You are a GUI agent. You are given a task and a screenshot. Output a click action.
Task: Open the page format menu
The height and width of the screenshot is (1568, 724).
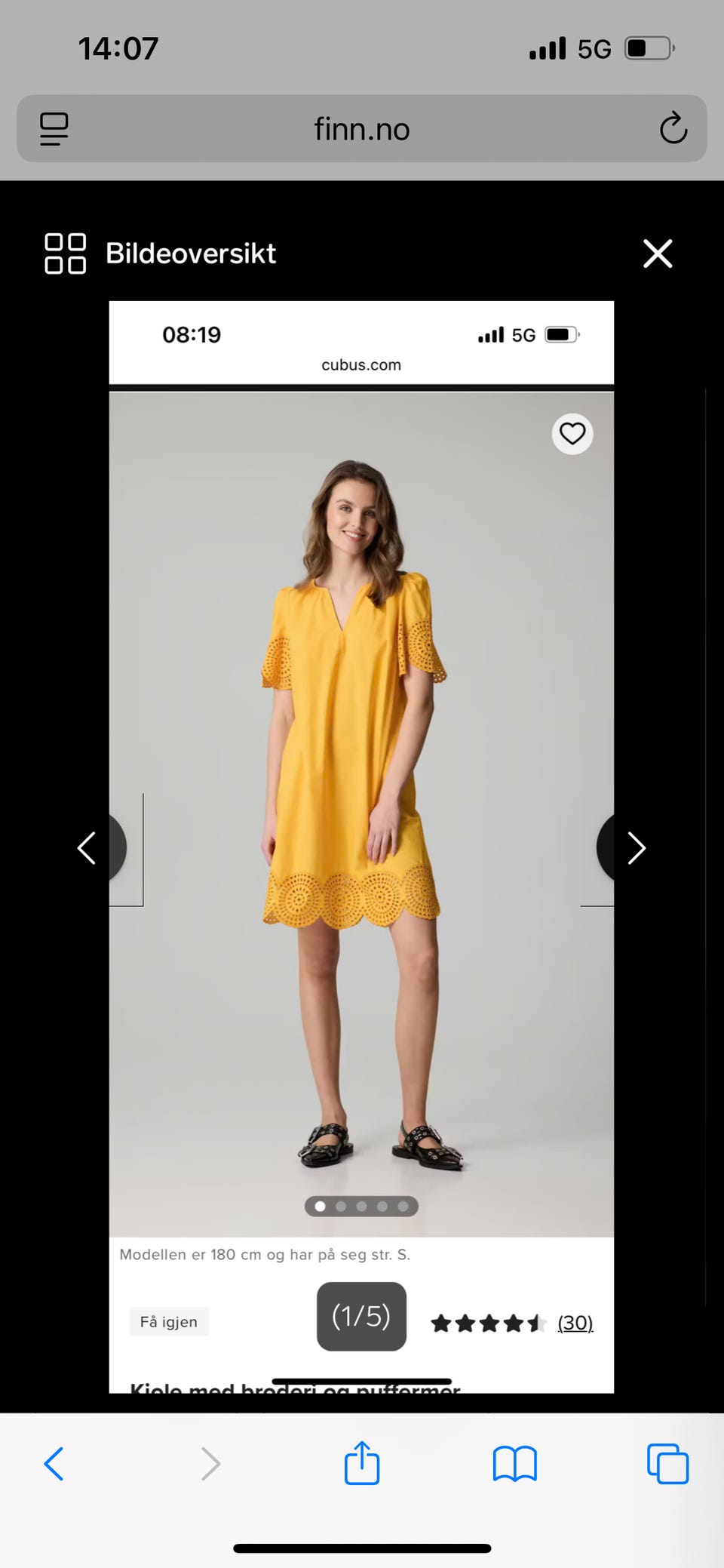pos(54,129)
